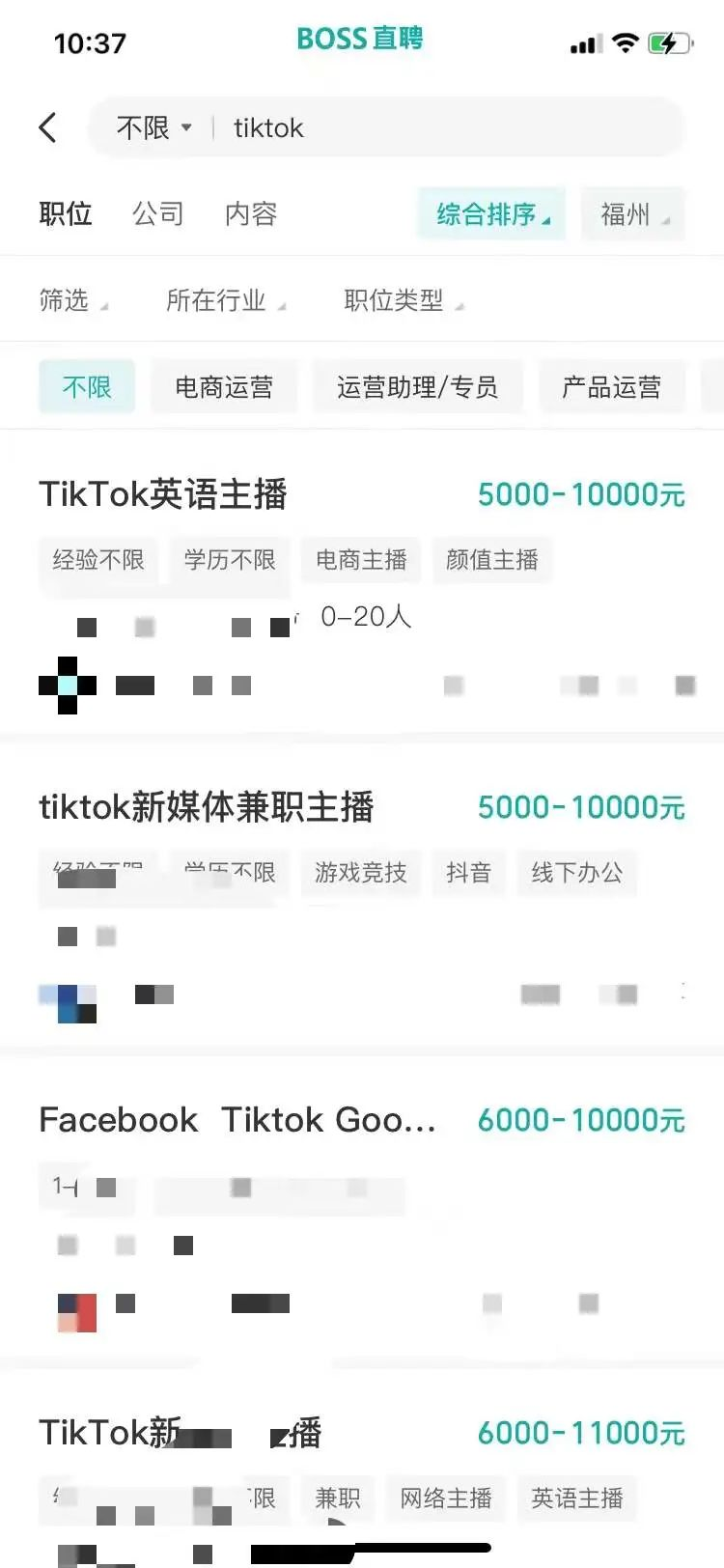Image resolution: width=724 pixels, height=1568 pixels.
Task: Switch to the 公司 tab
Action: point(157,213)
